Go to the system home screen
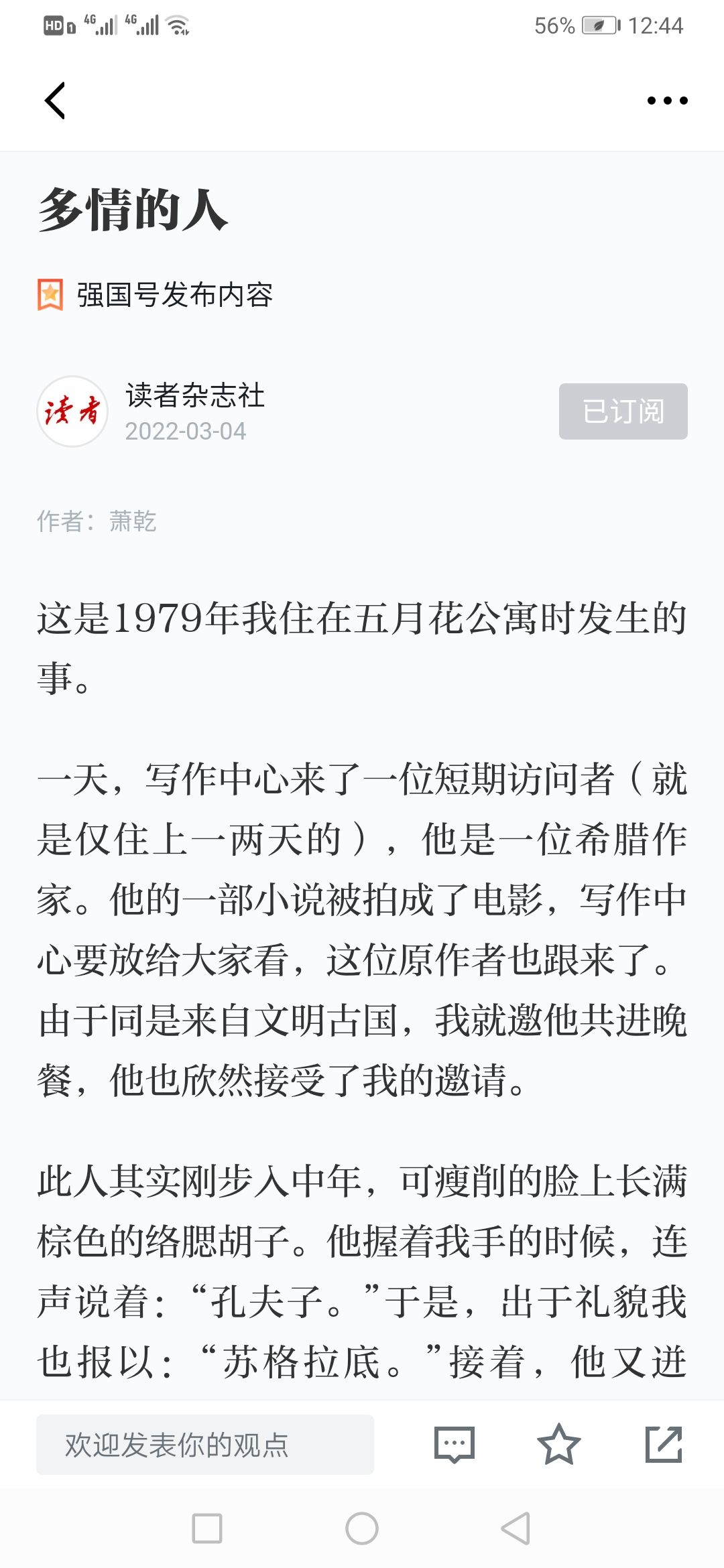This screenshot has width=724, height=1568. 362,1528
